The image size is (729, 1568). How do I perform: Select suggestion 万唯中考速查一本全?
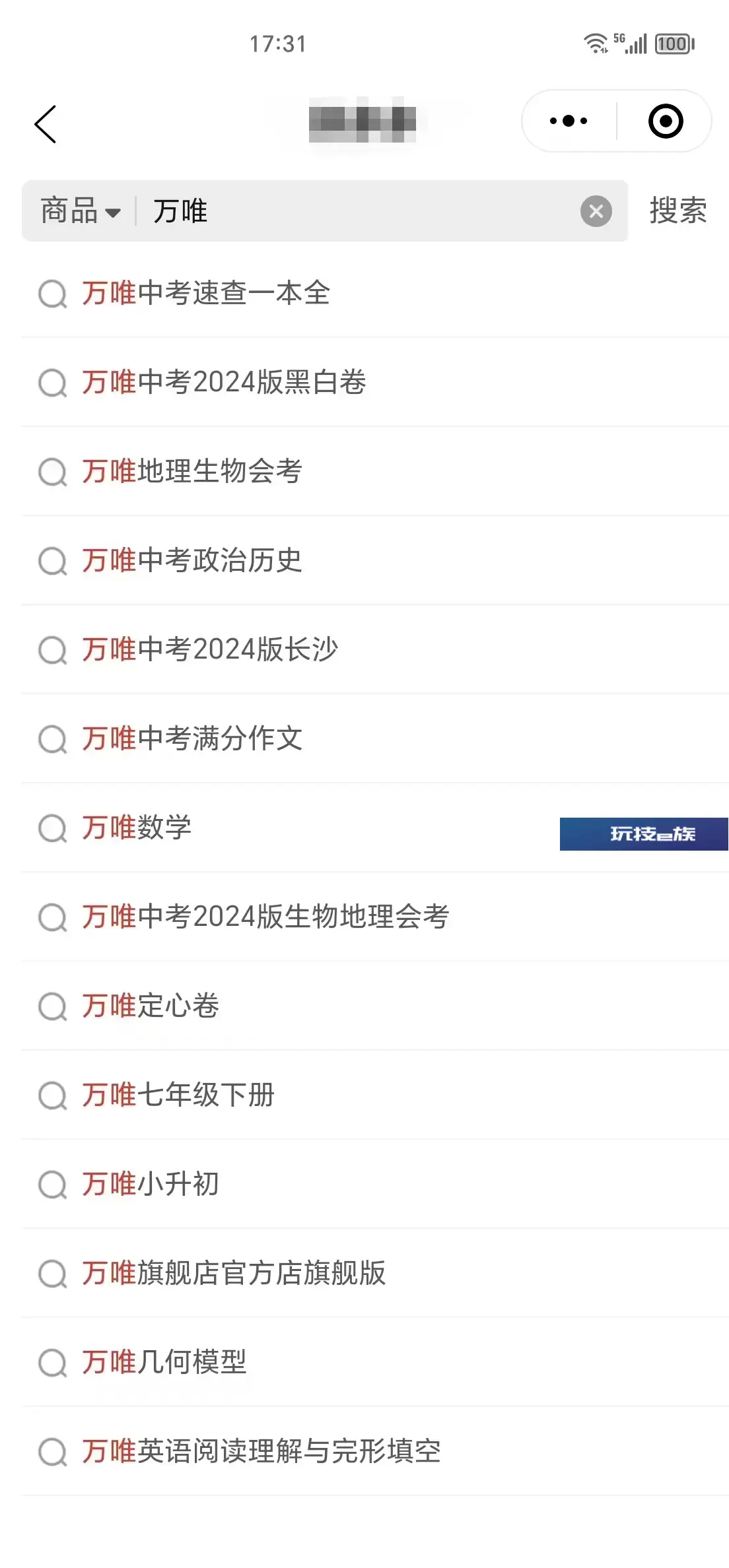[375, 293]
